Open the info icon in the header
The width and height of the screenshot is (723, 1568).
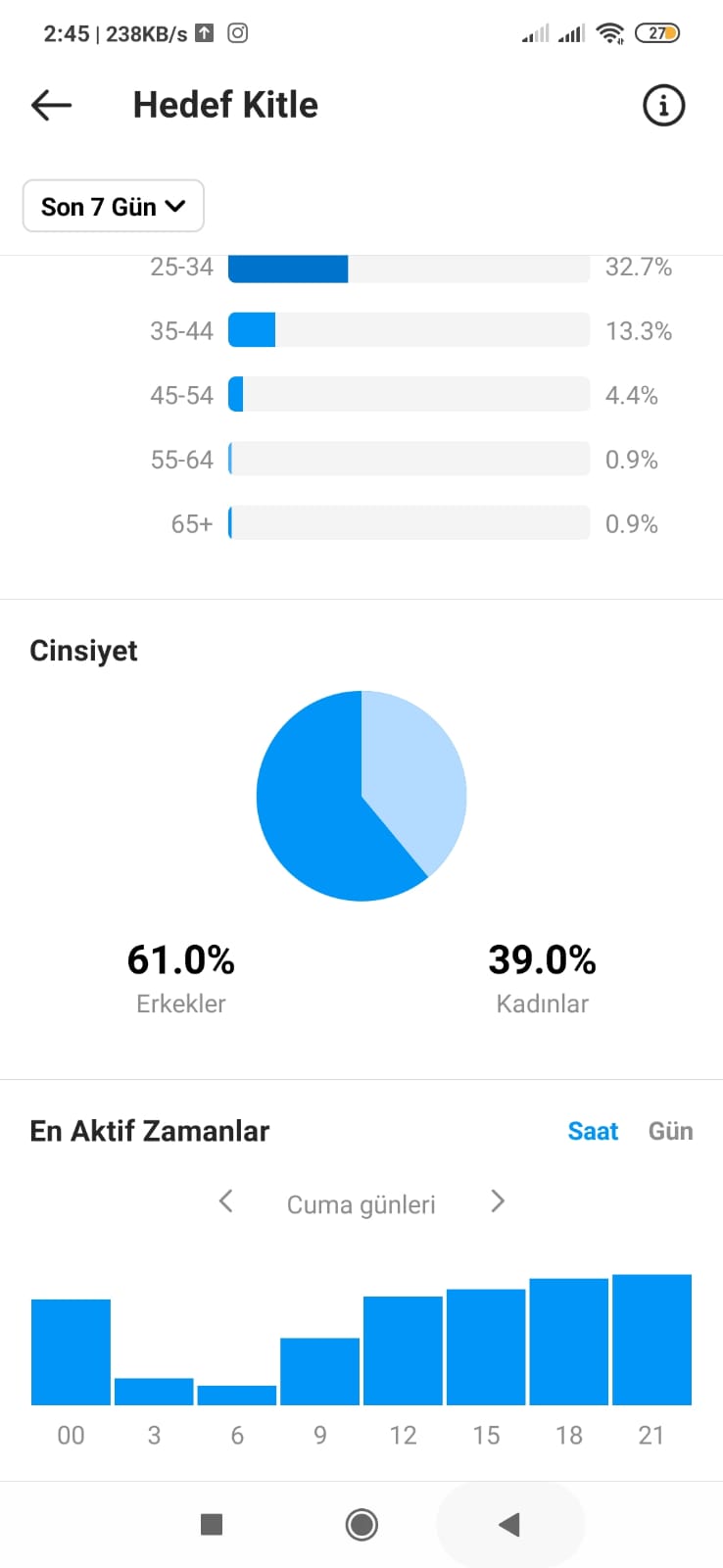click(663, 105)
